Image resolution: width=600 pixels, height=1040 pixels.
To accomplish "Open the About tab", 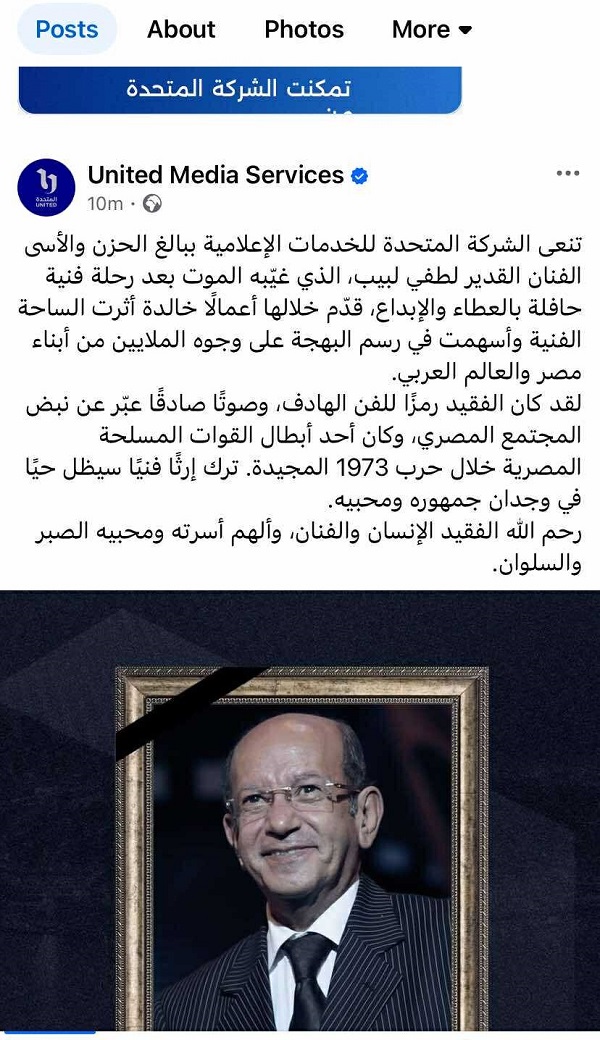I will click(181, 30).
